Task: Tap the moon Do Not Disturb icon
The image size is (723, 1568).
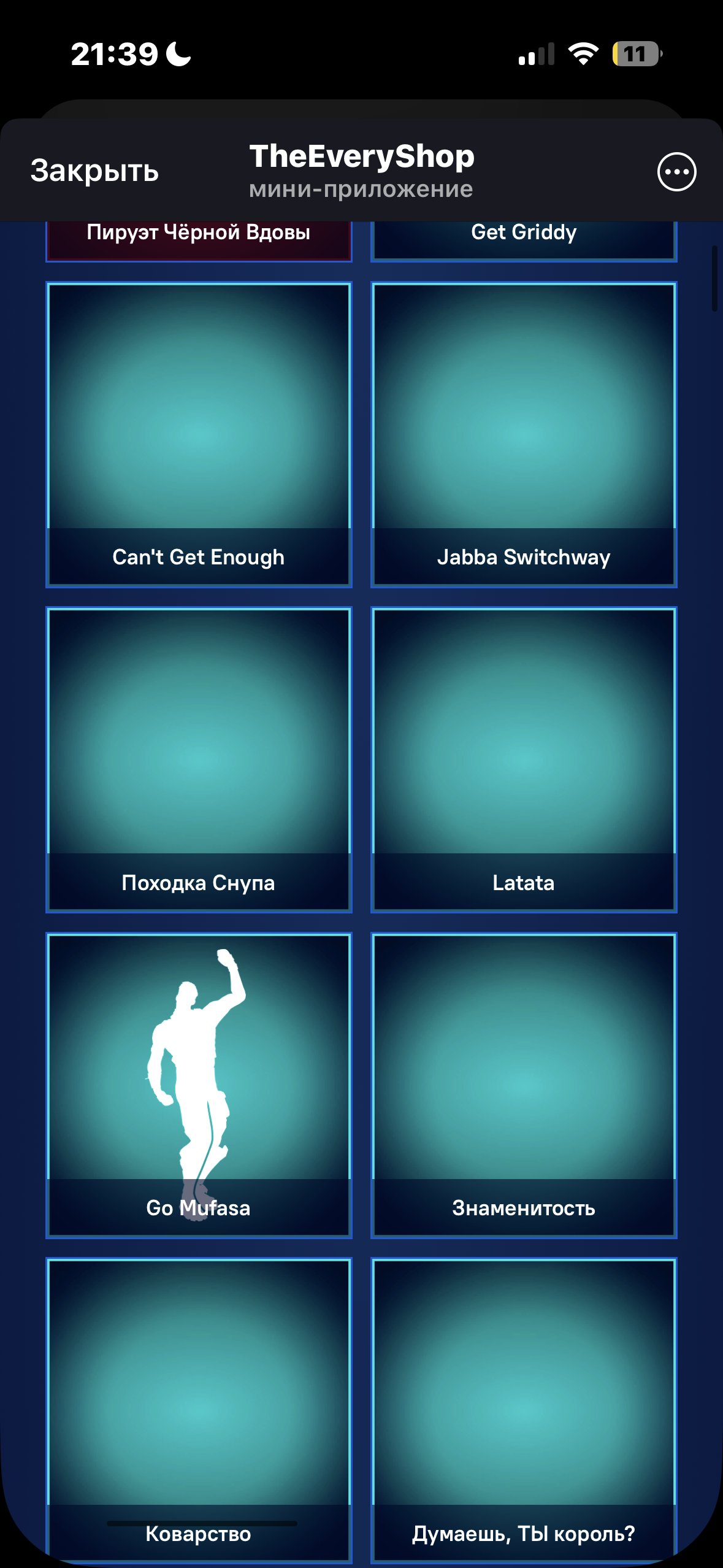Action: click(178, 55)
